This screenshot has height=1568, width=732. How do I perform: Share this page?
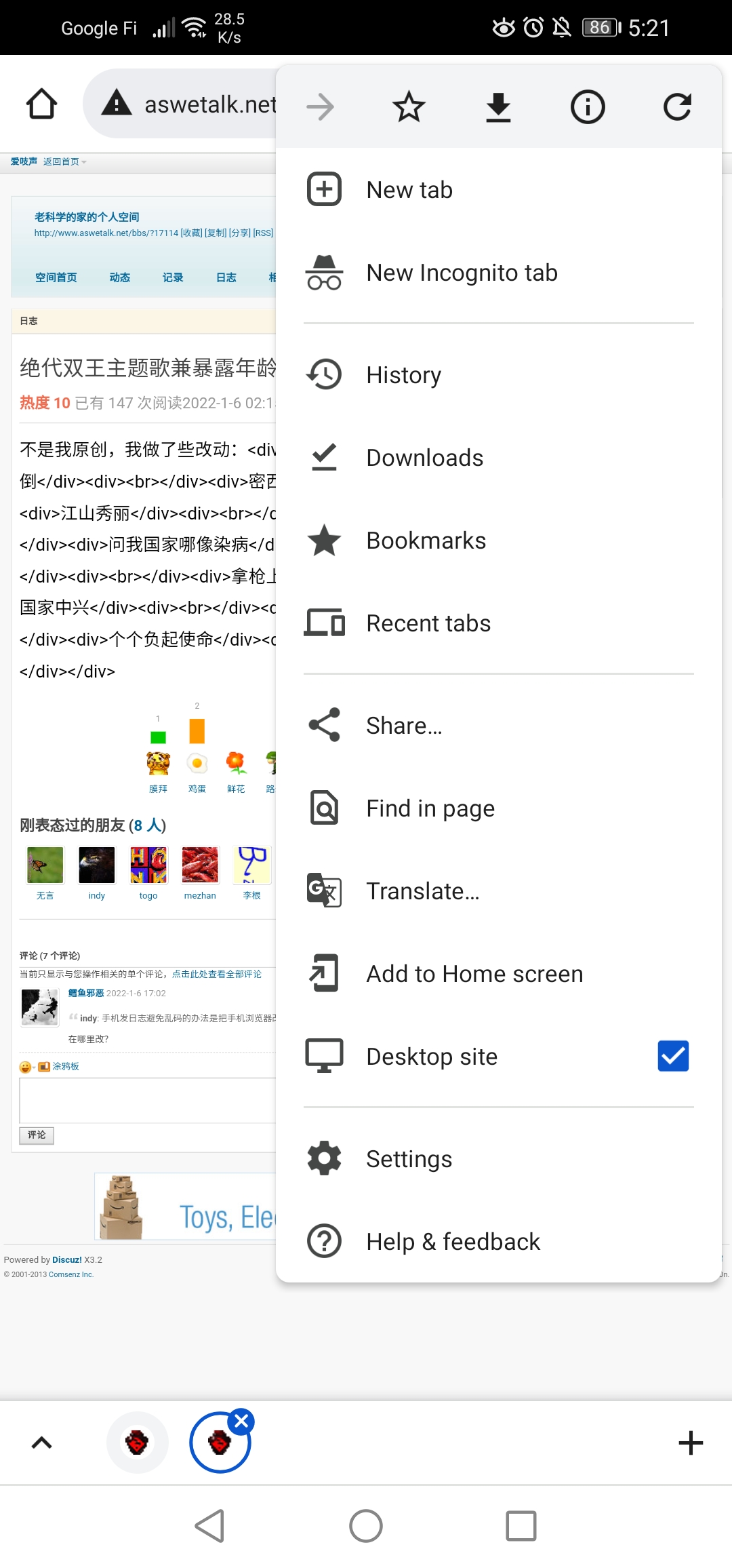(x=403, y=726)
